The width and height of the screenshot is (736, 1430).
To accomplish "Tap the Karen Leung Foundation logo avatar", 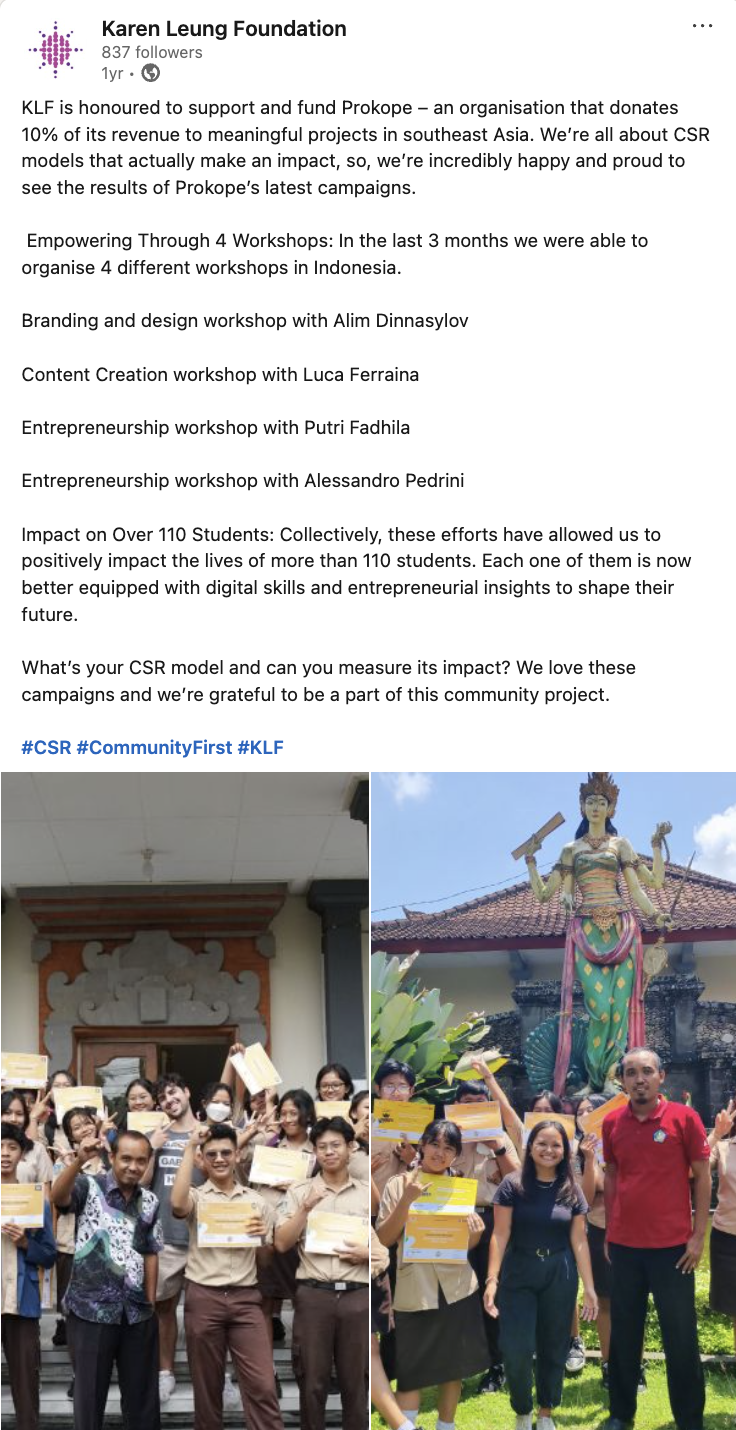I will [x=55, y=49].
